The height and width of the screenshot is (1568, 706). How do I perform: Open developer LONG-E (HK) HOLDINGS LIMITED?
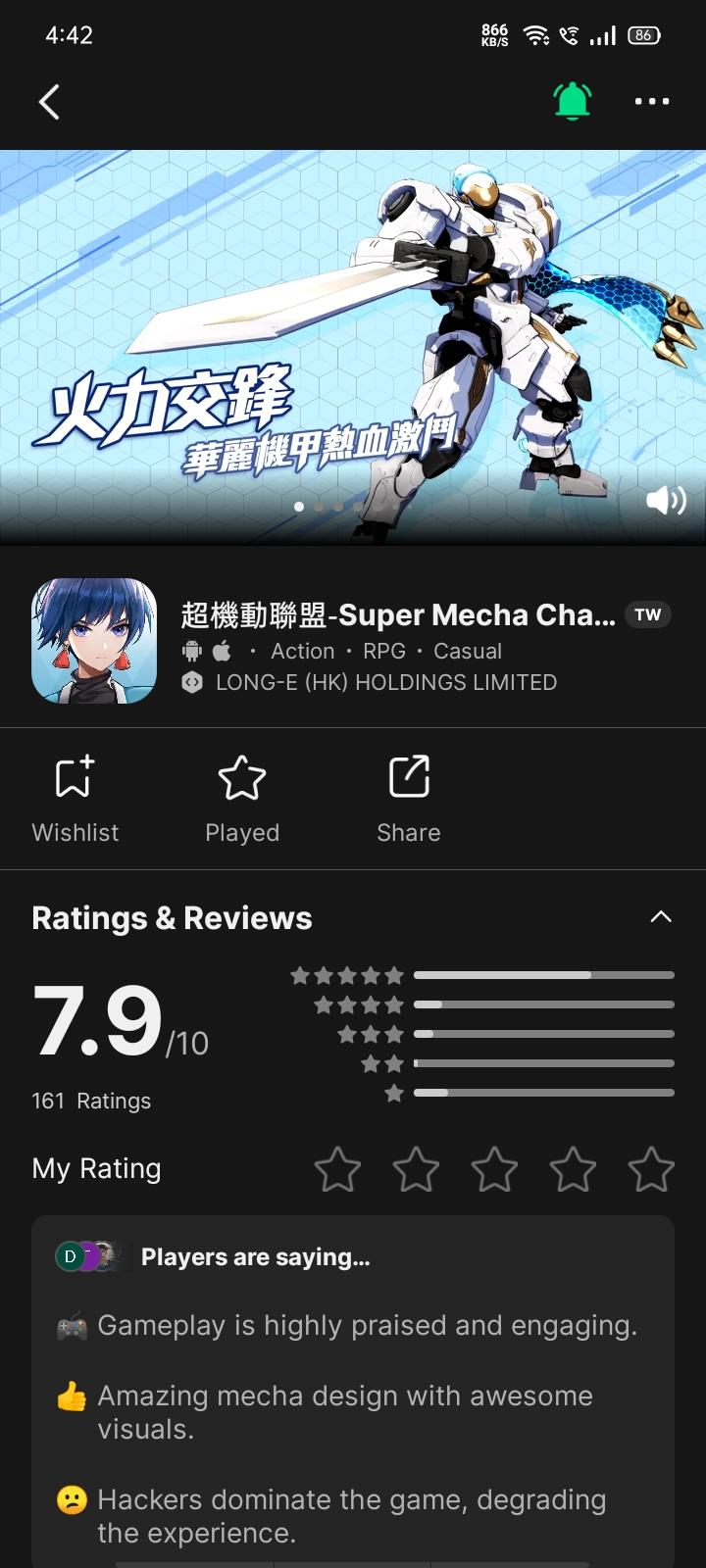(x=385, y=683)
